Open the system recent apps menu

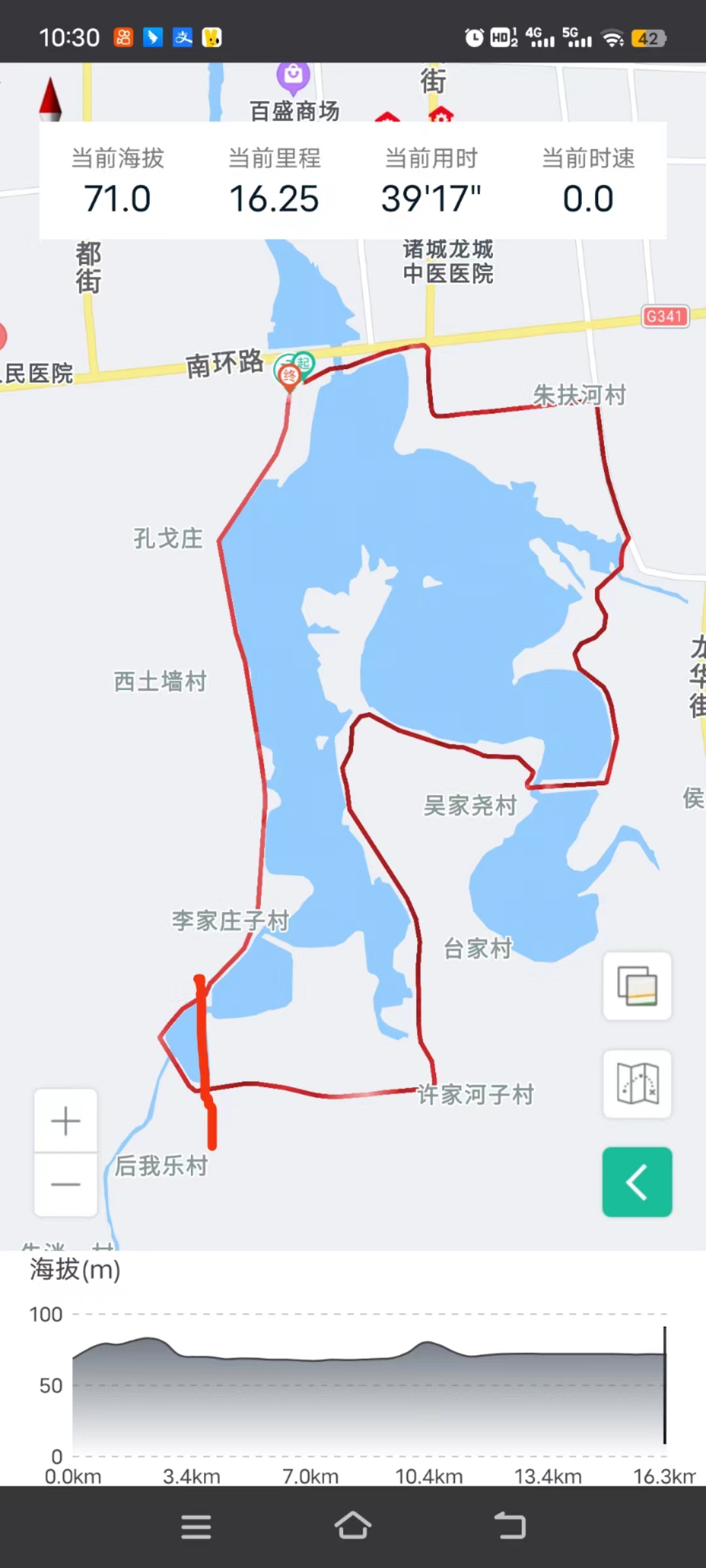point(196,1526)
